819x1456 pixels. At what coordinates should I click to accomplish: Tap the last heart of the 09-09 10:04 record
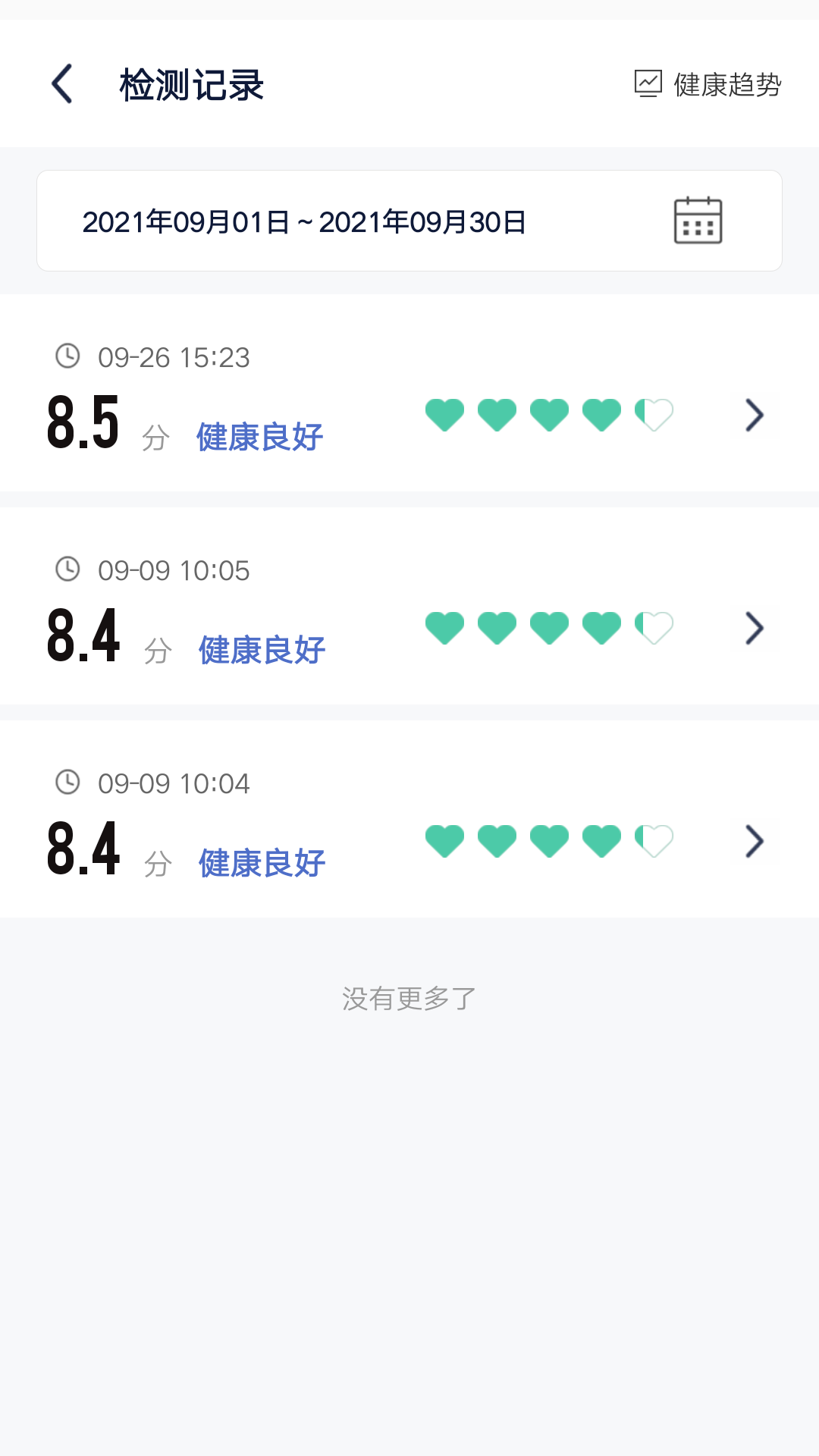coord(654,840)
